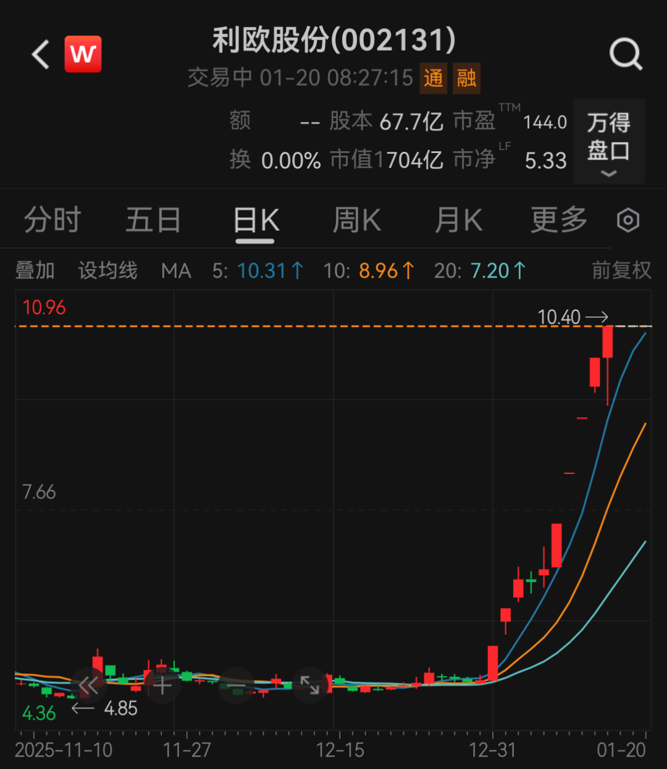Open the 更多 chart period options
The height and width of the screenshot is (769, 667).
tap(559, 220)
